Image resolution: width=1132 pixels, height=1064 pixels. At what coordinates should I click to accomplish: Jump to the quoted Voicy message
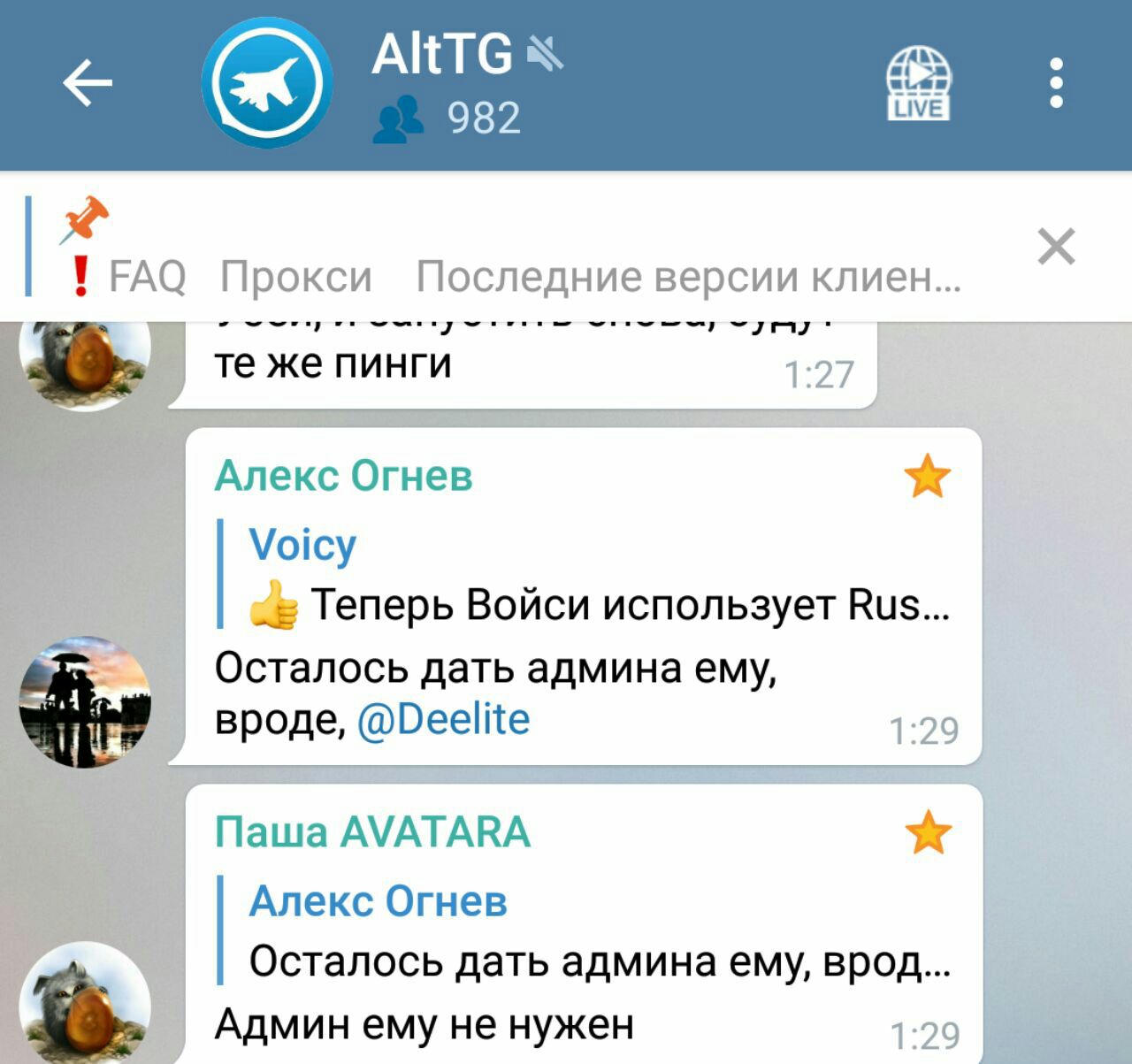(584, 575)
